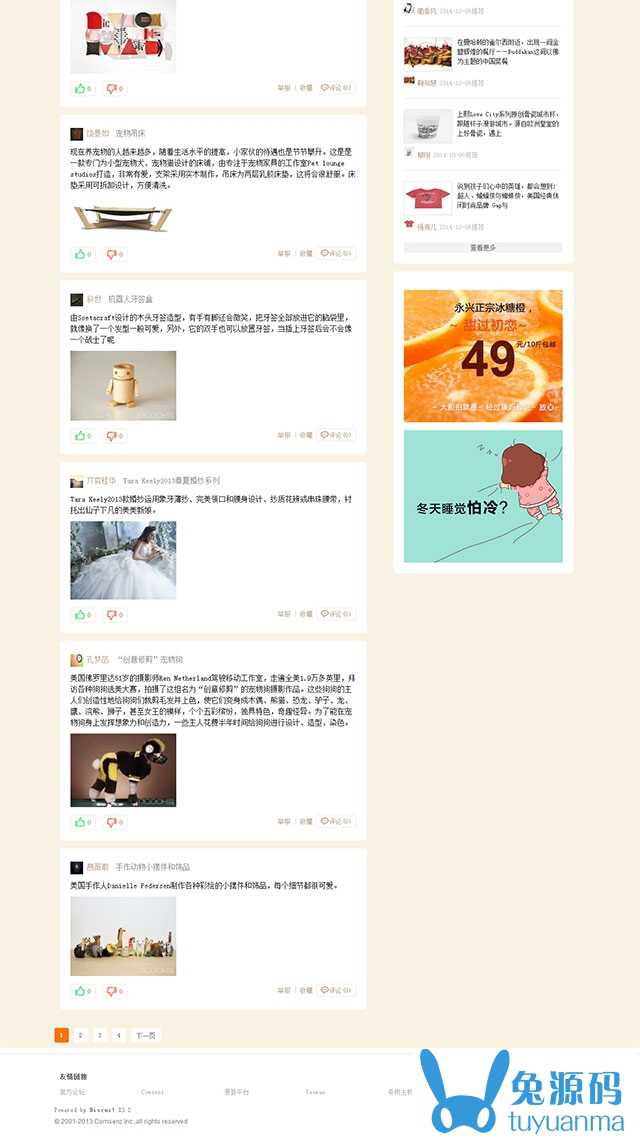Image resolution: width=640 pixels, height=1139 pixels.
Task: View the trimmed pet dog photo
Action: pos(123,770)
